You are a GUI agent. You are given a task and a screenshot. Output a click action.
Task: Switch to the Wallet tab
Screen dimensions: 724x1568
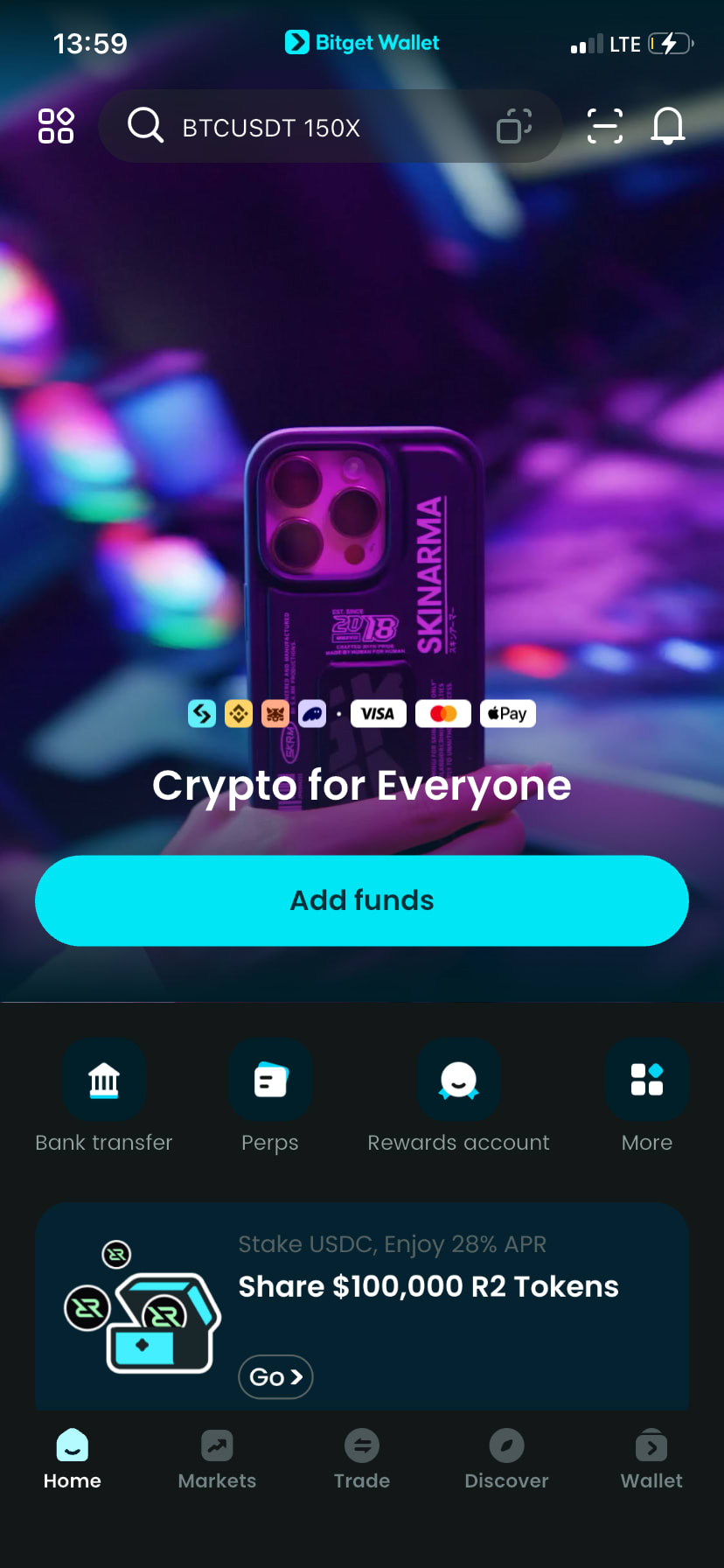coord(651,1459)
